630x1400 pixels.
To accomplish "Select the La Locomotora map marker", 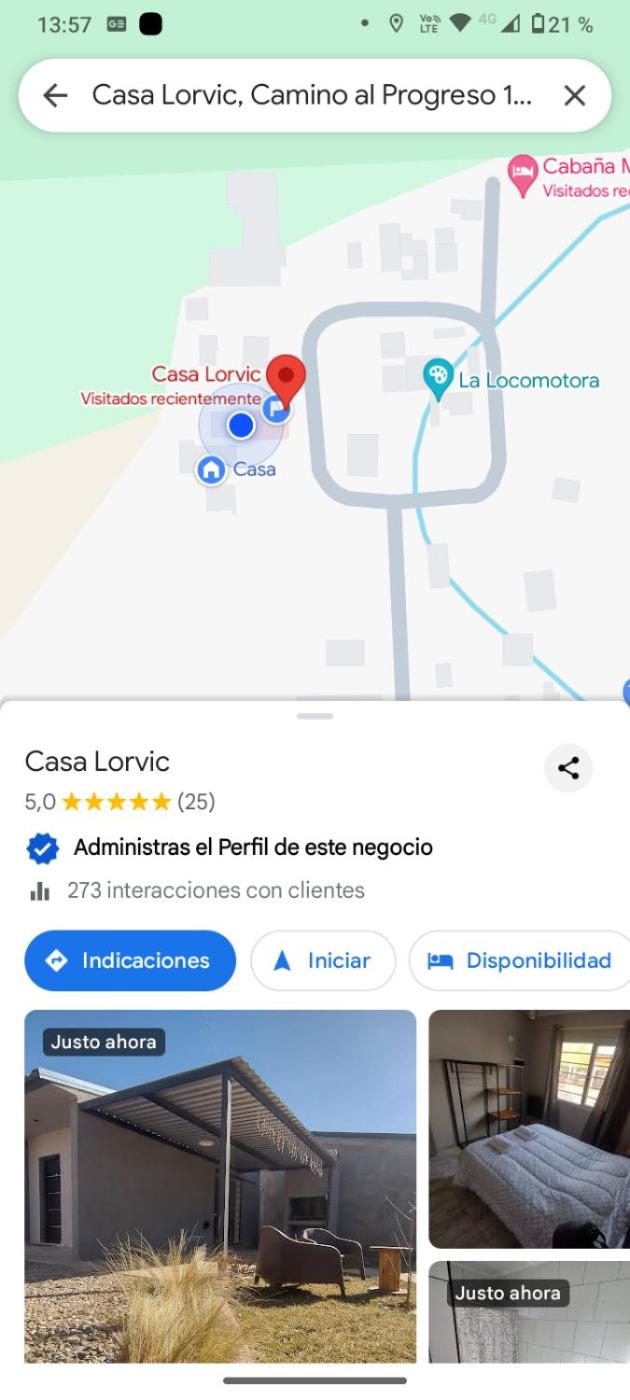I will pyautogui.click(x=438, y=379).
